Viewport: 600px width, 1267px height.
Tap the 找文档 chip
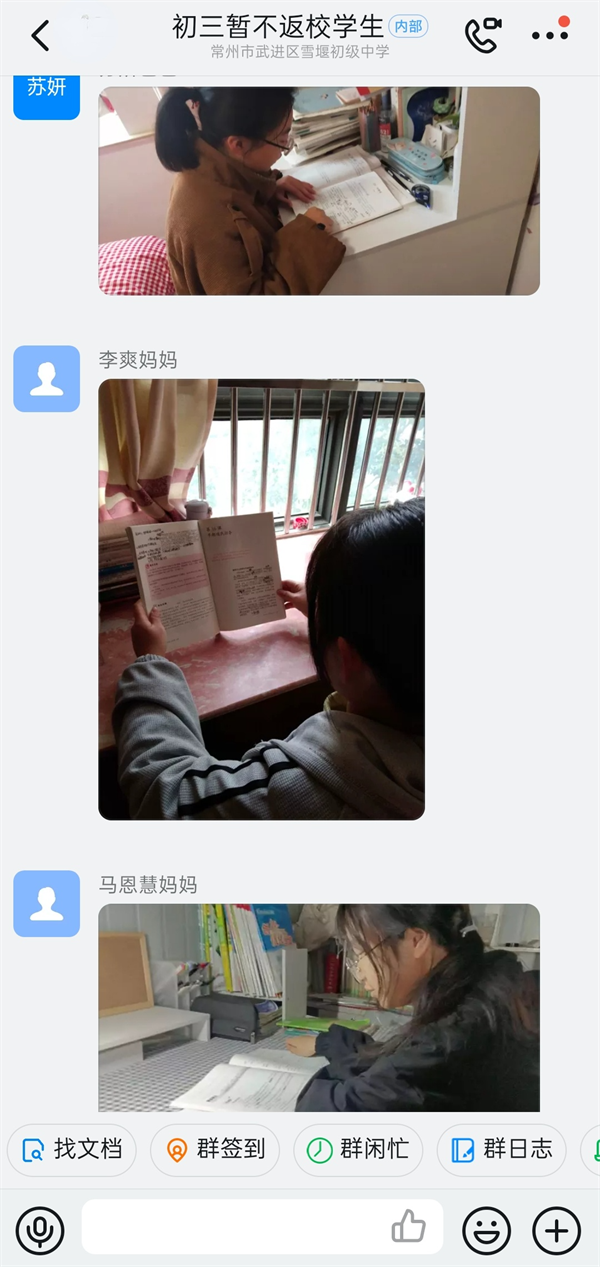[x=72, y=1150]
